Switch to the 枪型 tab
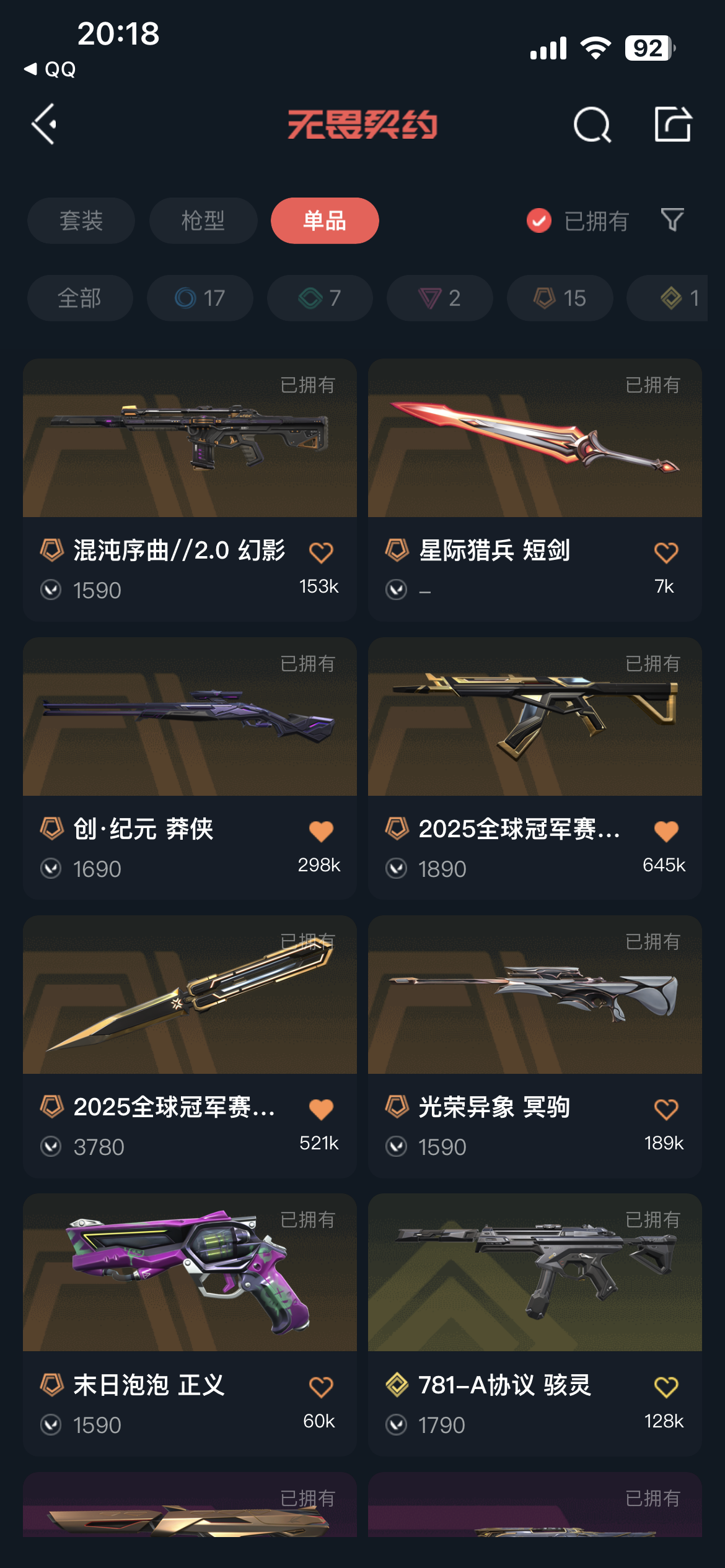The image size is (725, 1568). pos(203,220)
